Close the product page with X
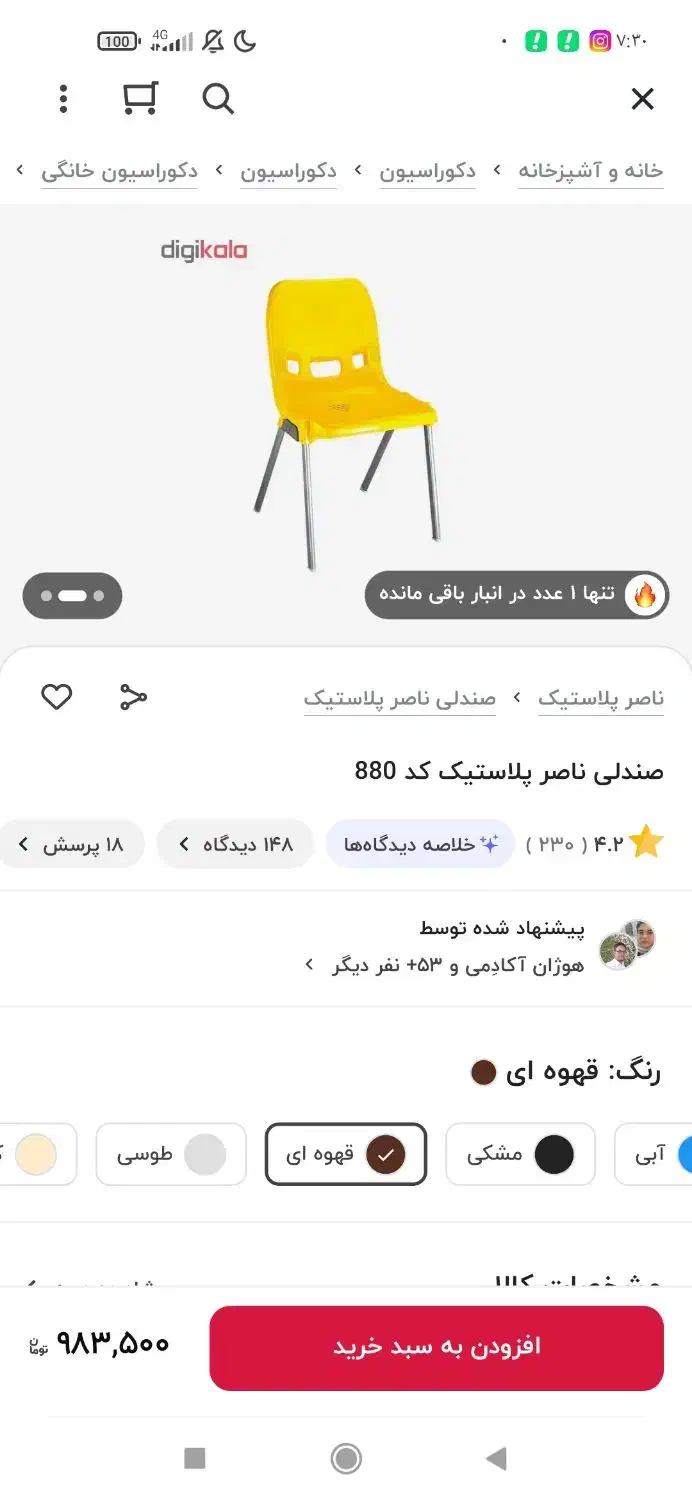This screenshot has width=692, height=1500. [x=642, y=99]
